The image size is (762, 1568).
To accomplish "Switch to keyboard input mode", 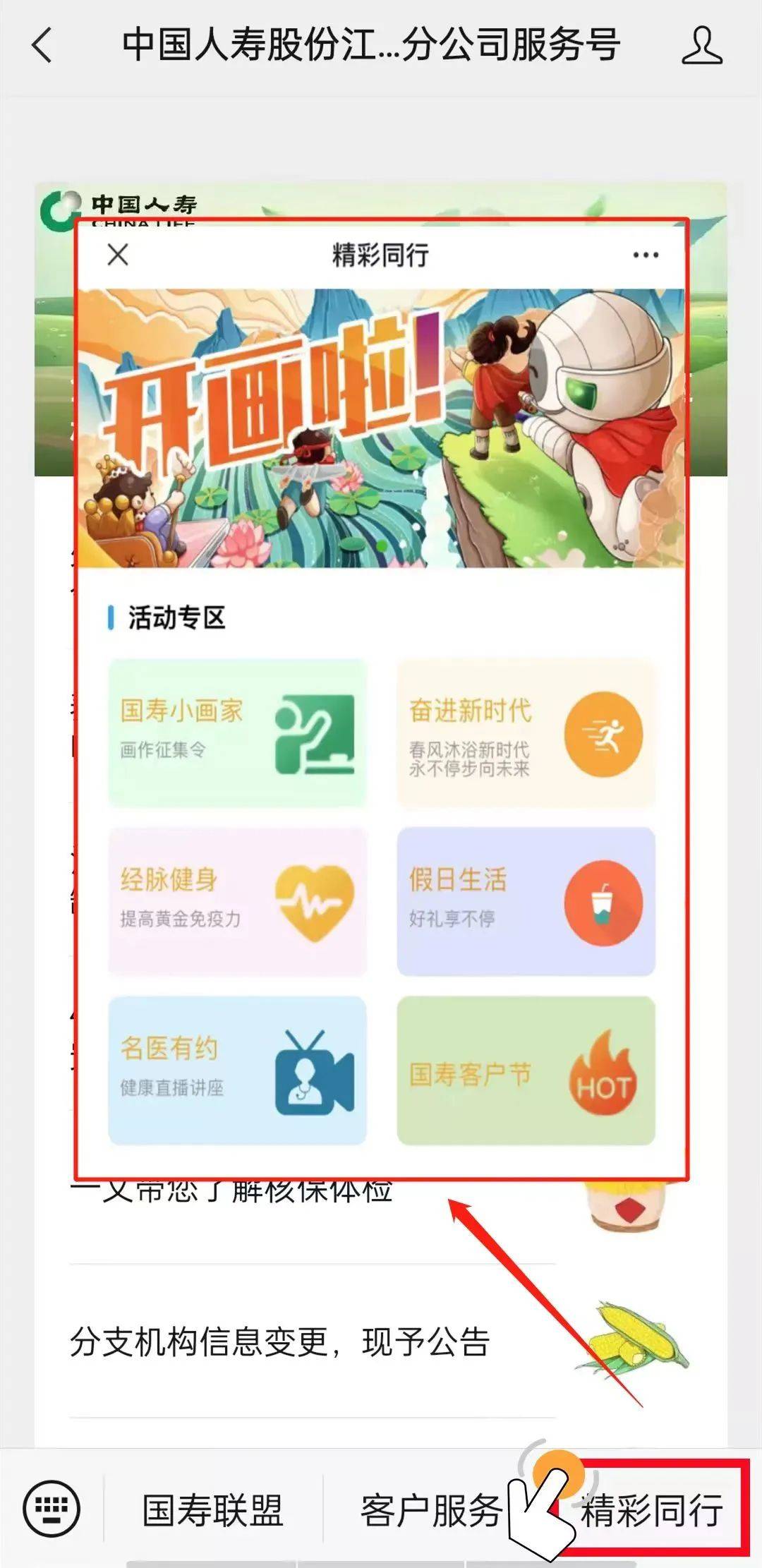I will pyautogui.click(x=52, y=1508).
